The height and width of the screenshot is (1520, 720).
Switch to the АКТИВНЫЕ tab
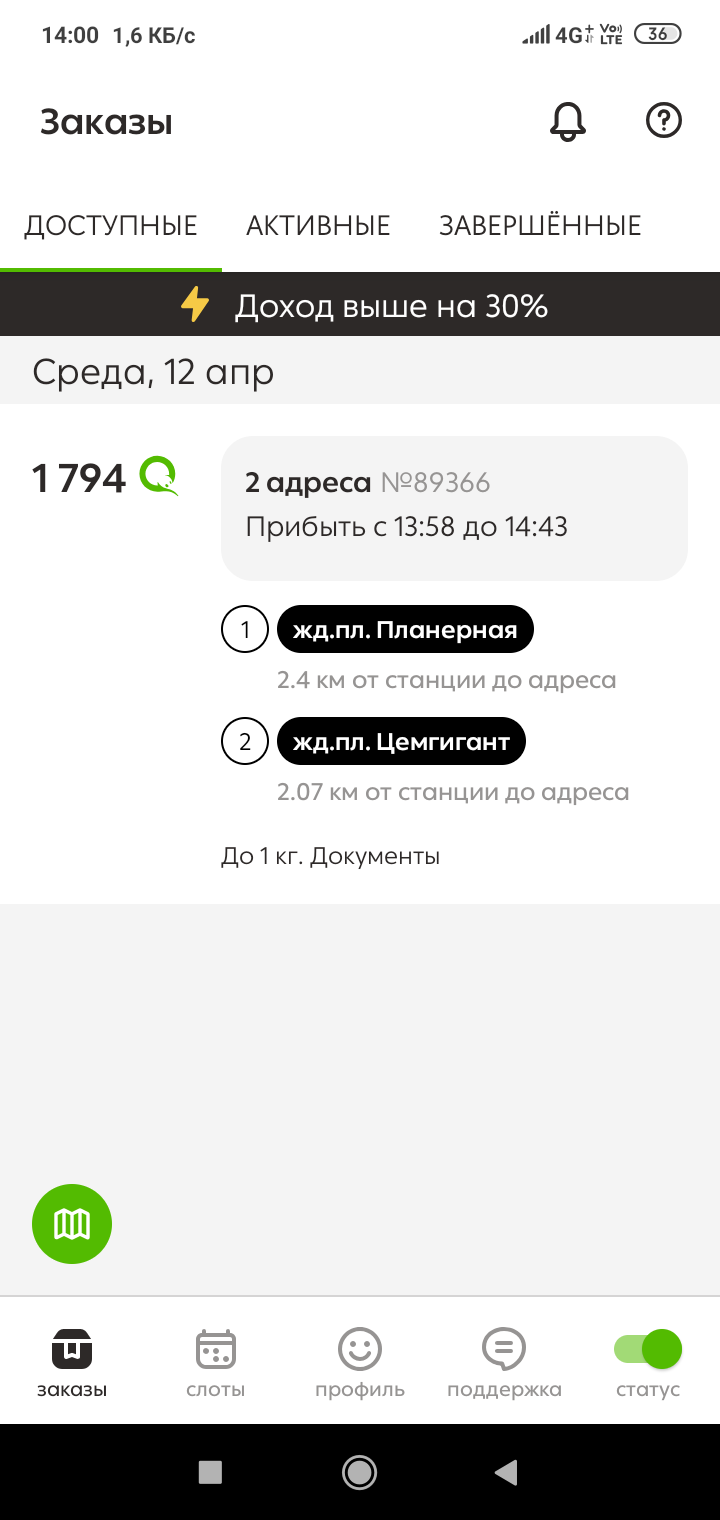coord(318,226)
